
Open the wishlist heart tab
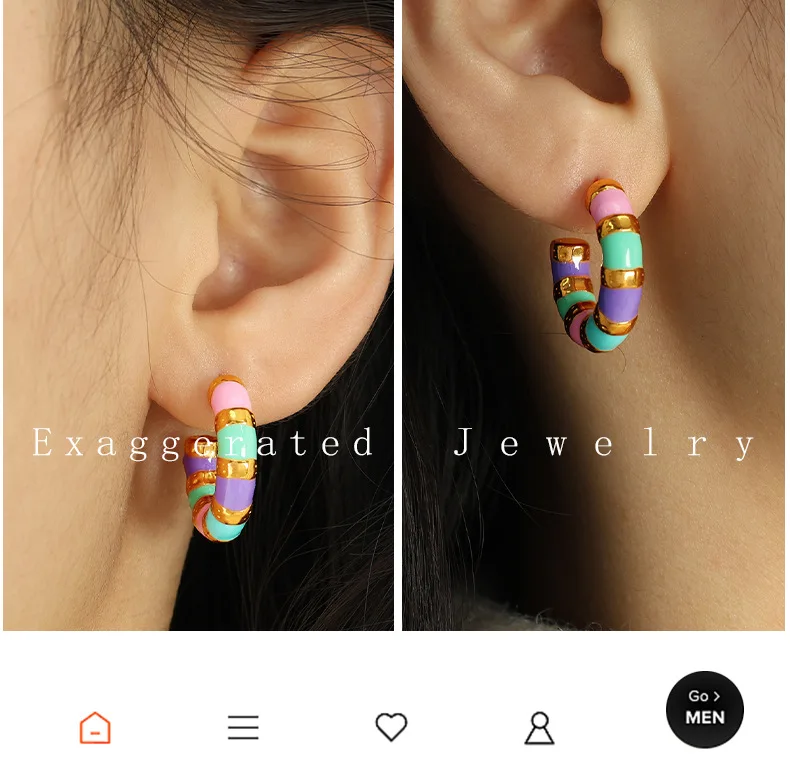pos(391,727)
